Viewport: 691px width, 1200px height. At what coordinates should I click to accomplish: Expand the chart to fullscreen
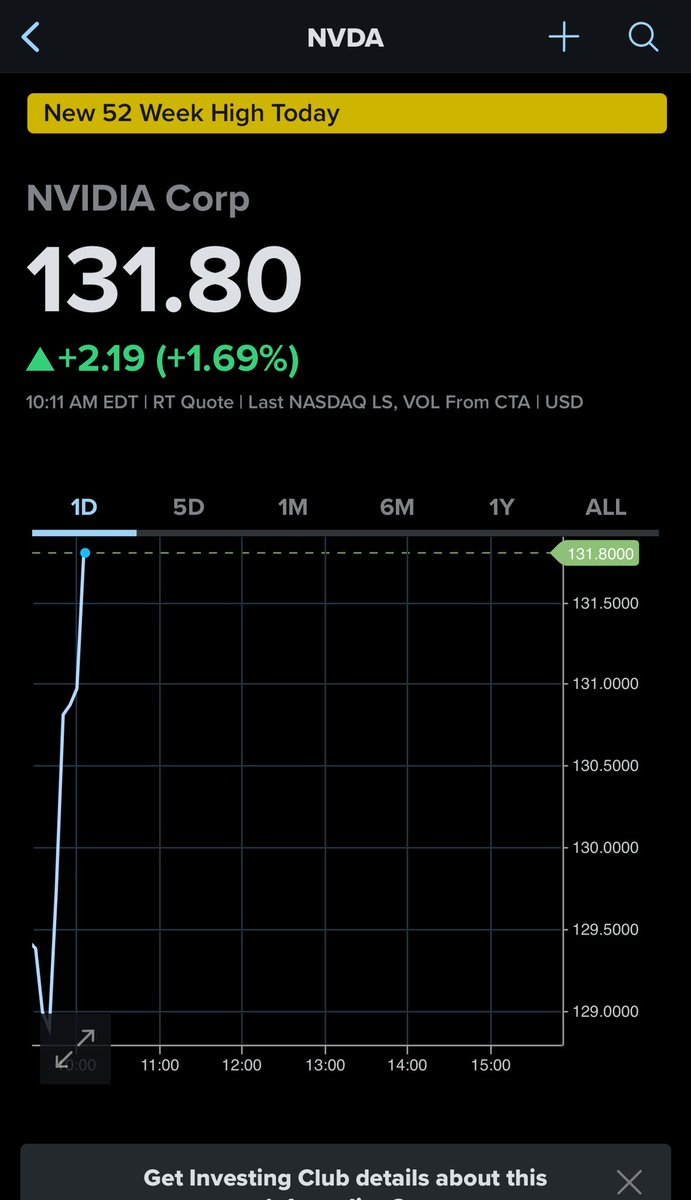coord(75,1048)
